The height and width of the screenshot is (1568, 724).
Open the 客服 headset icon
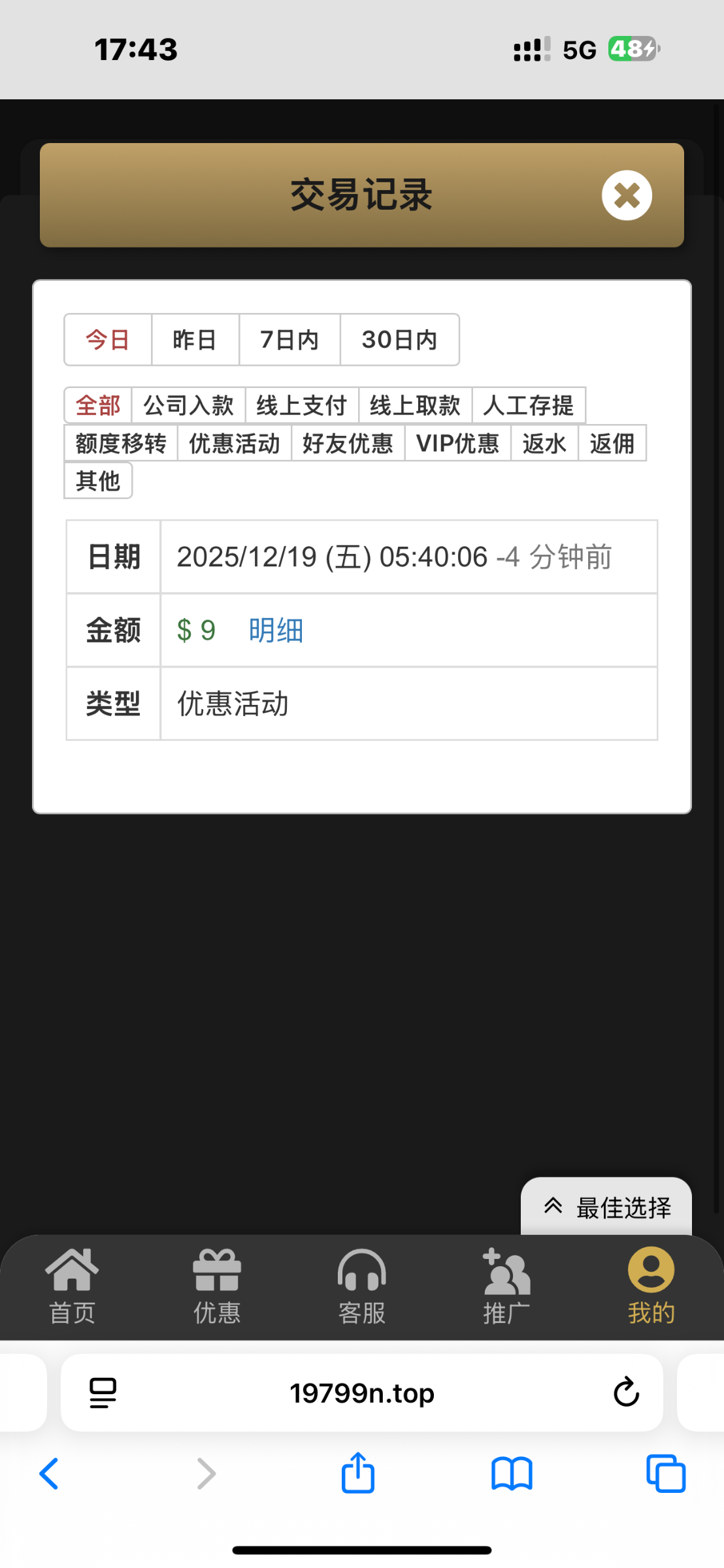pos(361,1284)
